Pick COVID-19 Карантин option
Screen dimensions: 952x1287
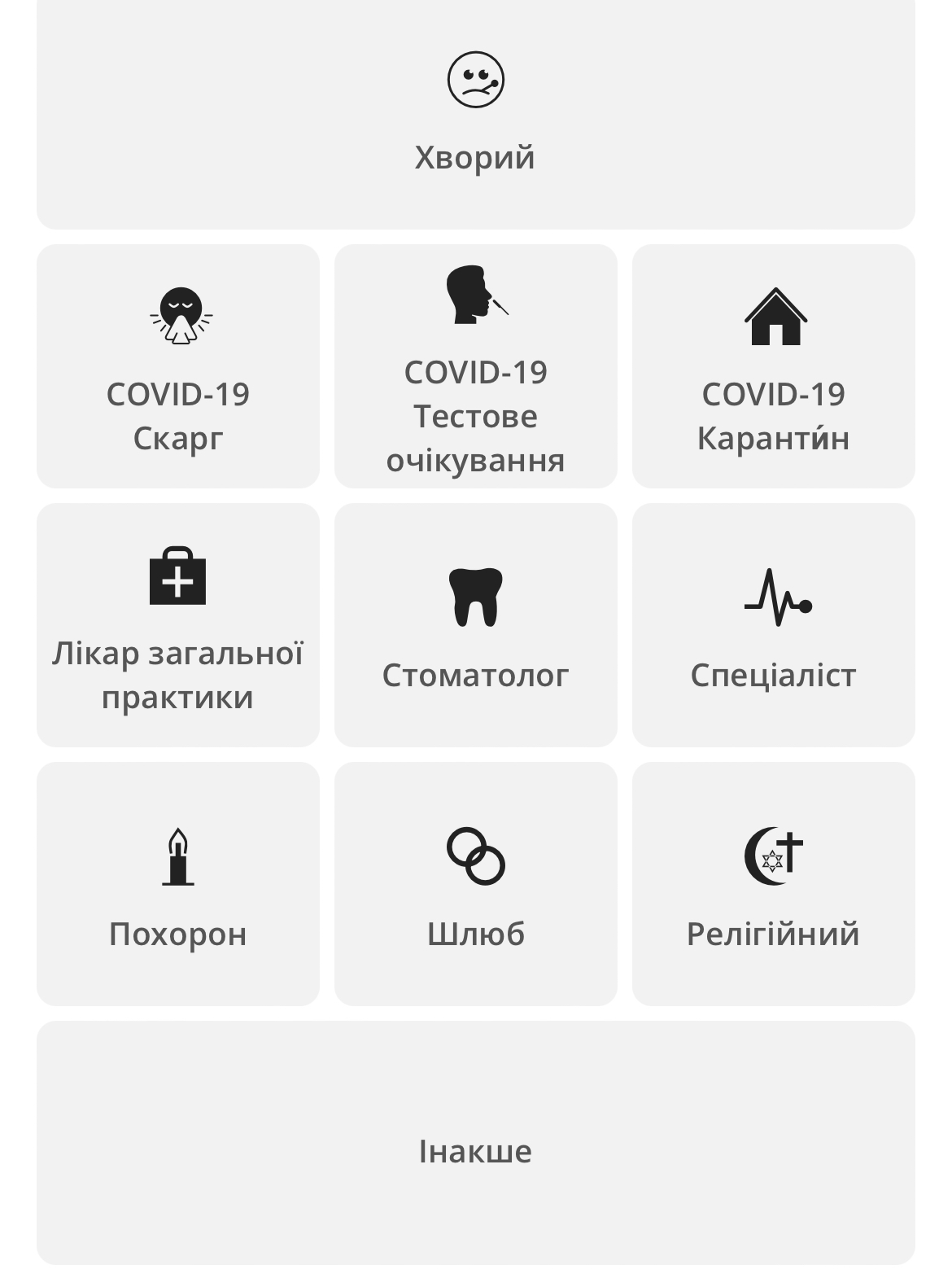coord(773,366)
